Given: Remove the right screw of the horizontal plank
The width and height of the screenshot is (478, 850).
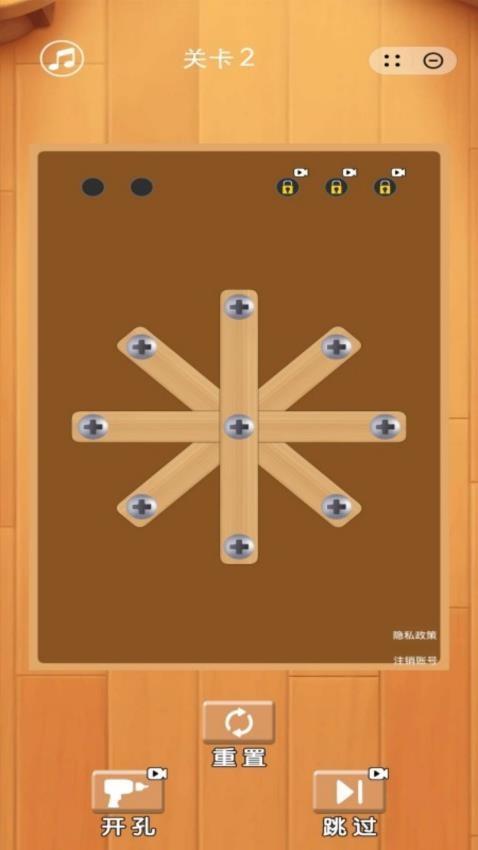Looking at the screenshot, I should point(385,427).
